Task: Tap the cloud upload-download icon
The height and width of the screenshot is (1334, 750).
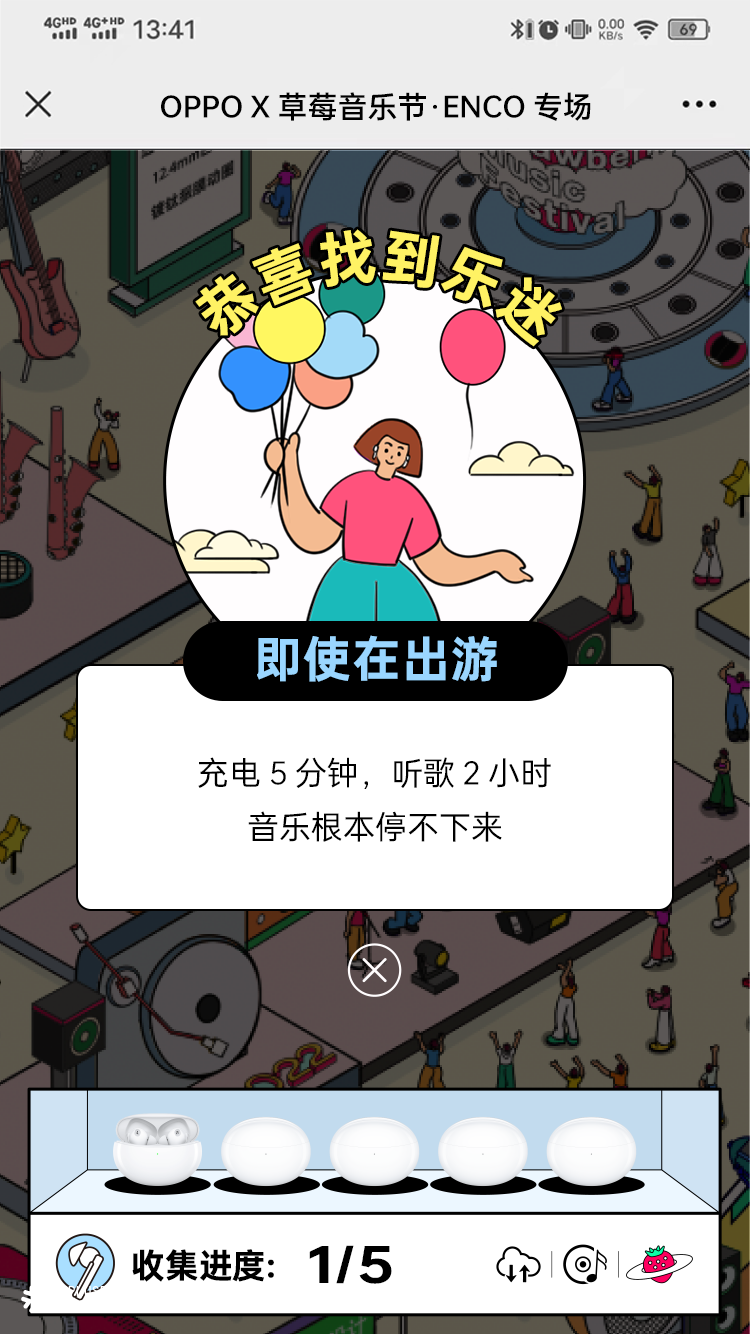Action: [x=518, y=1265]
